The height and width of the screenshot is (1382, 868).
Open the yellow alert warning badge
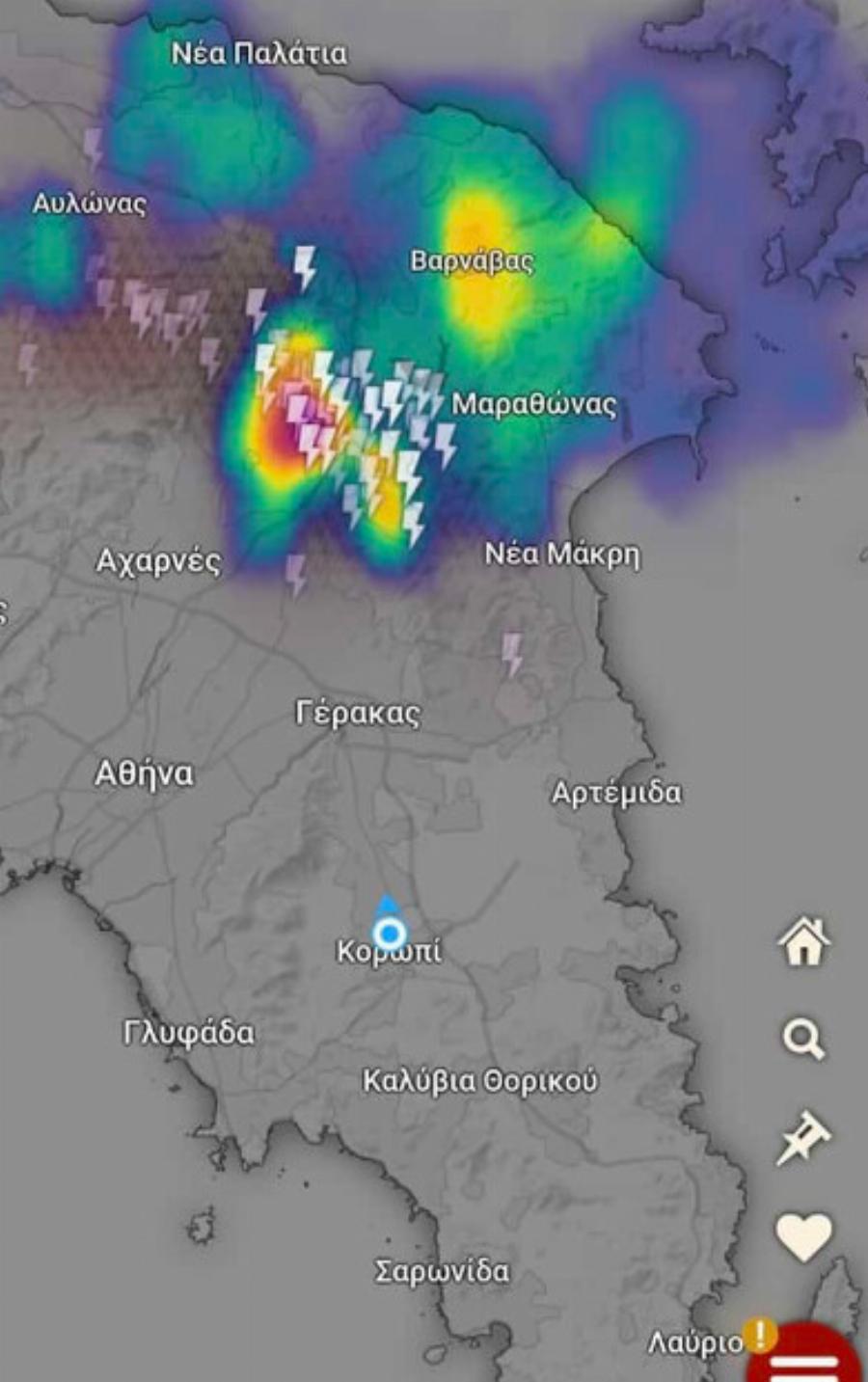[x=760, y=1336]
